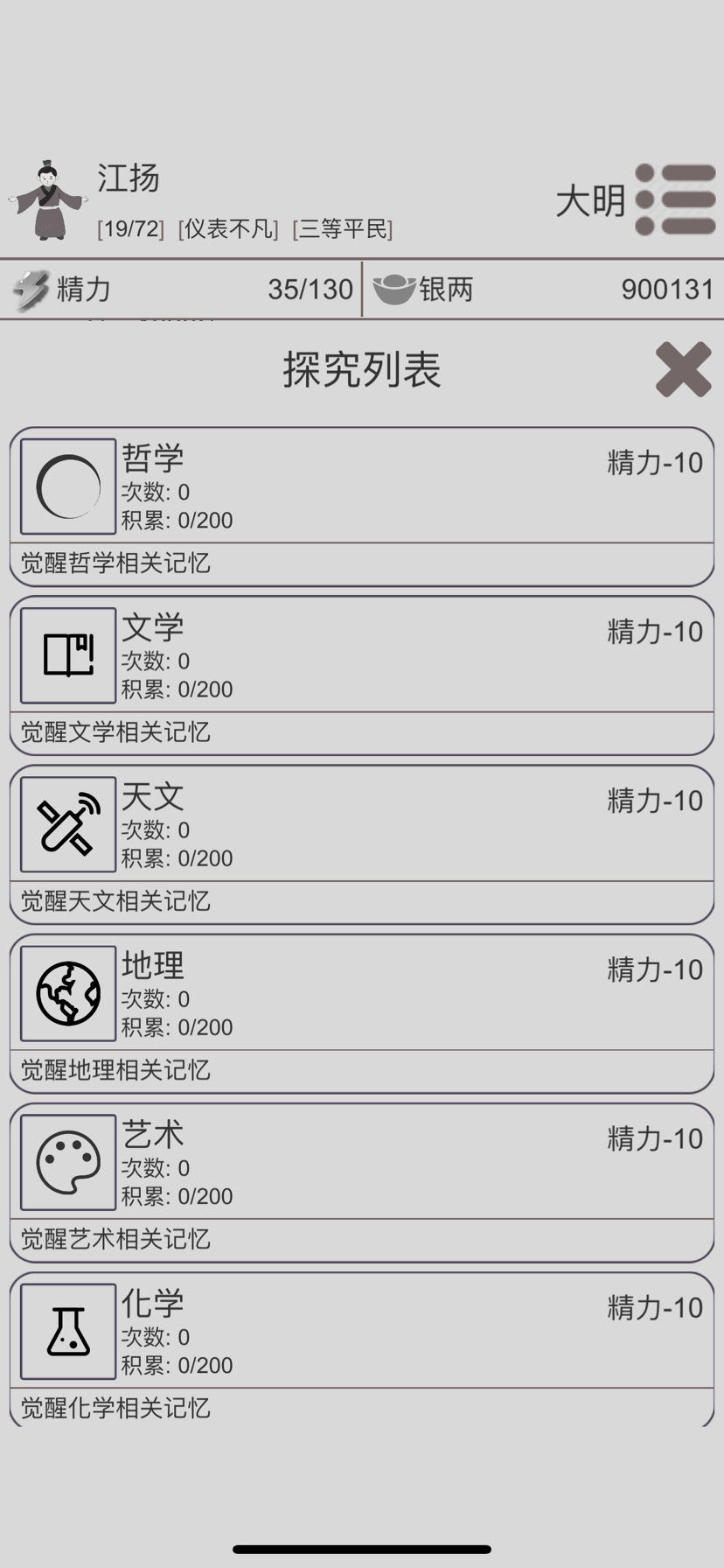Select the 文学 research card
This screenshot has height=1568, width=724.
(362, 675)
